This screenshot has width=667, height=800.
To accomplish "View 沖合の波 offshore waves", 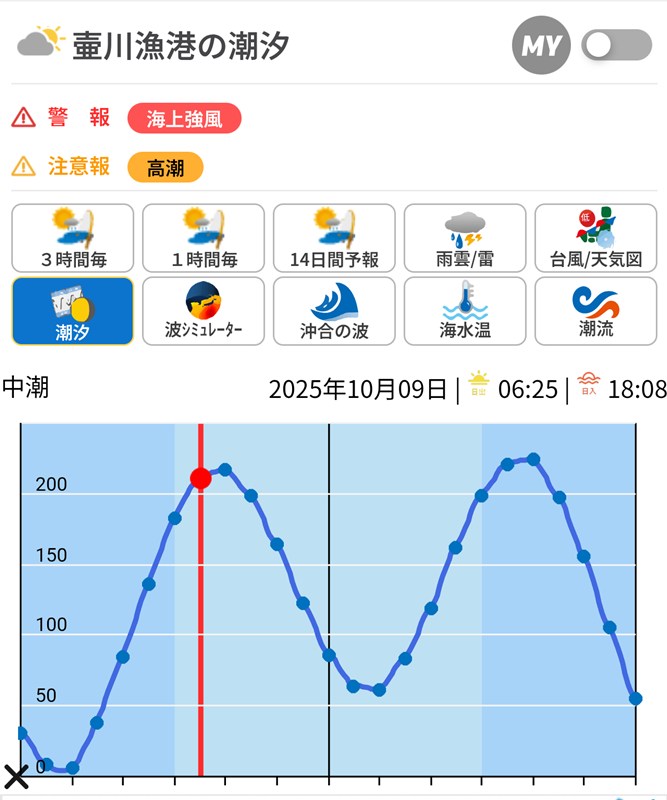I will pos(334,311).
